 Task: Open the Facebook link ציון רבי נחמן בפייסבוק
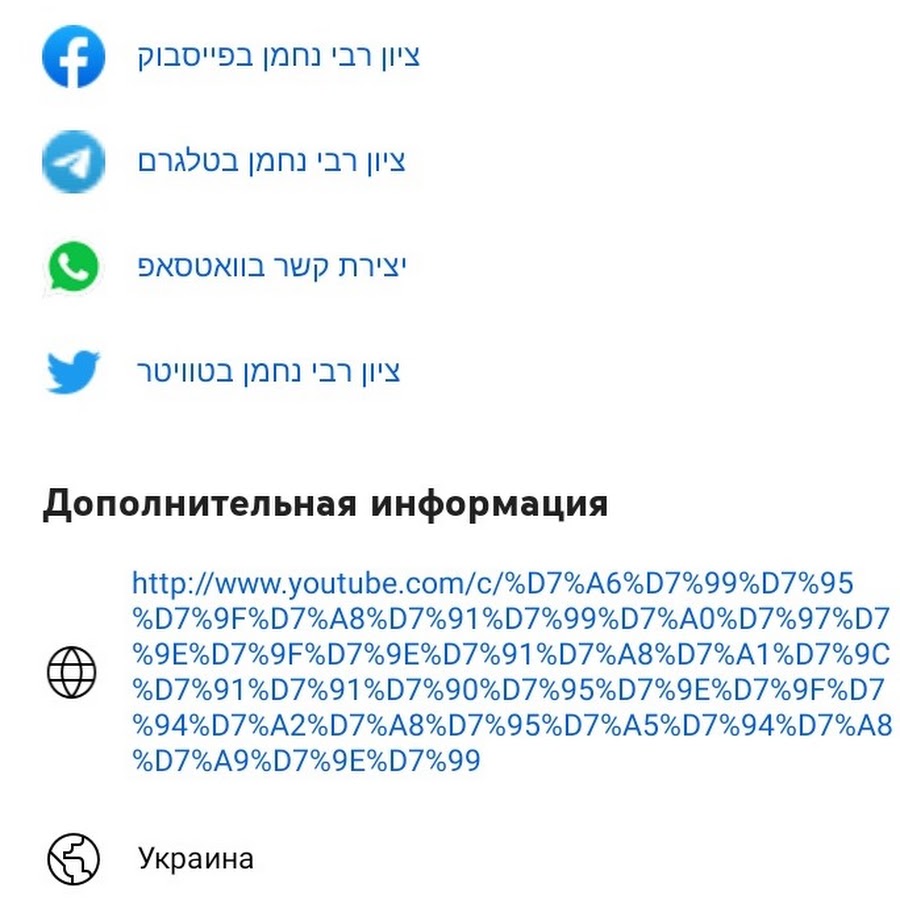coord(278,57)
